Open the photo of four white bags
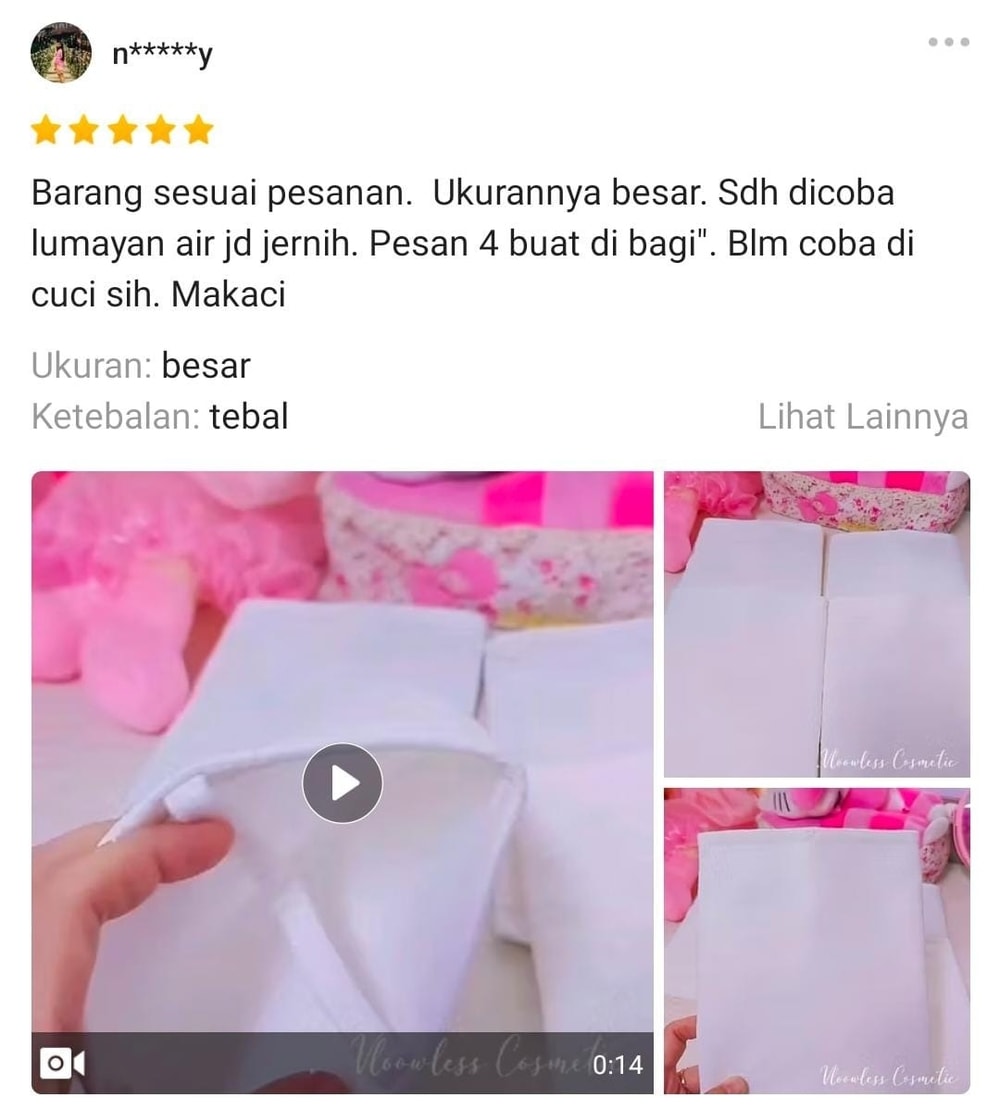Image resolution: width=1000 pixels, height=1110 pixels. (816, 624)
